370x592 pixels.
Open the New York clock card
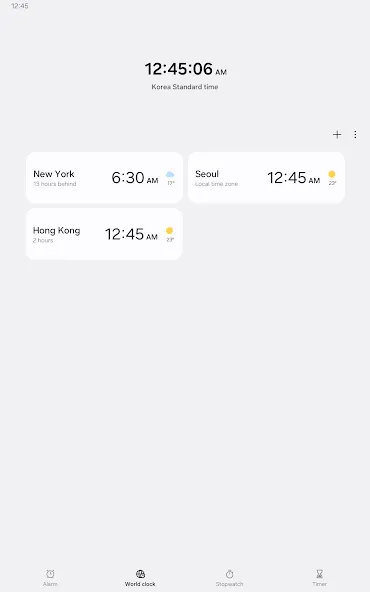tap(105, 177)
